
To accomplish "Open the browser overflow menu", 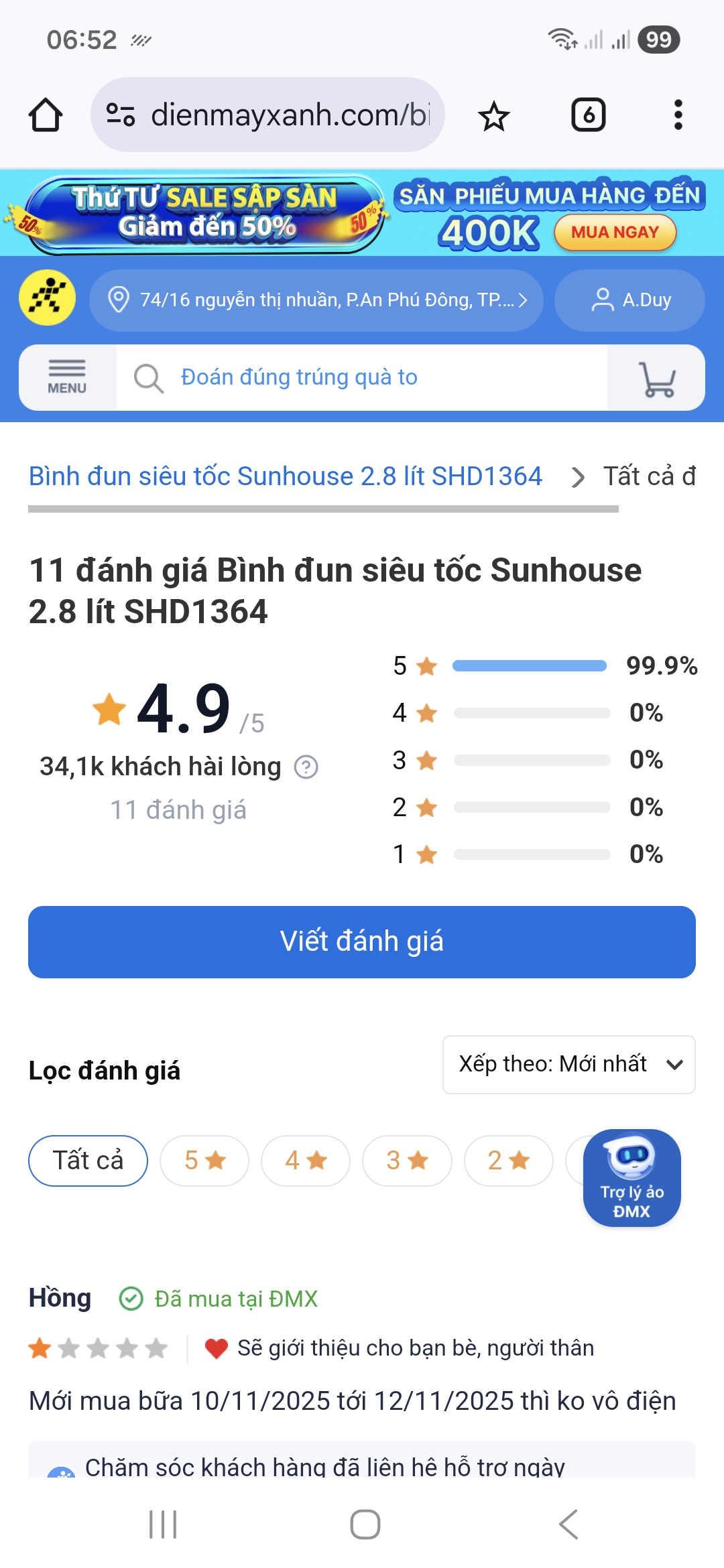I will [678, 115].
